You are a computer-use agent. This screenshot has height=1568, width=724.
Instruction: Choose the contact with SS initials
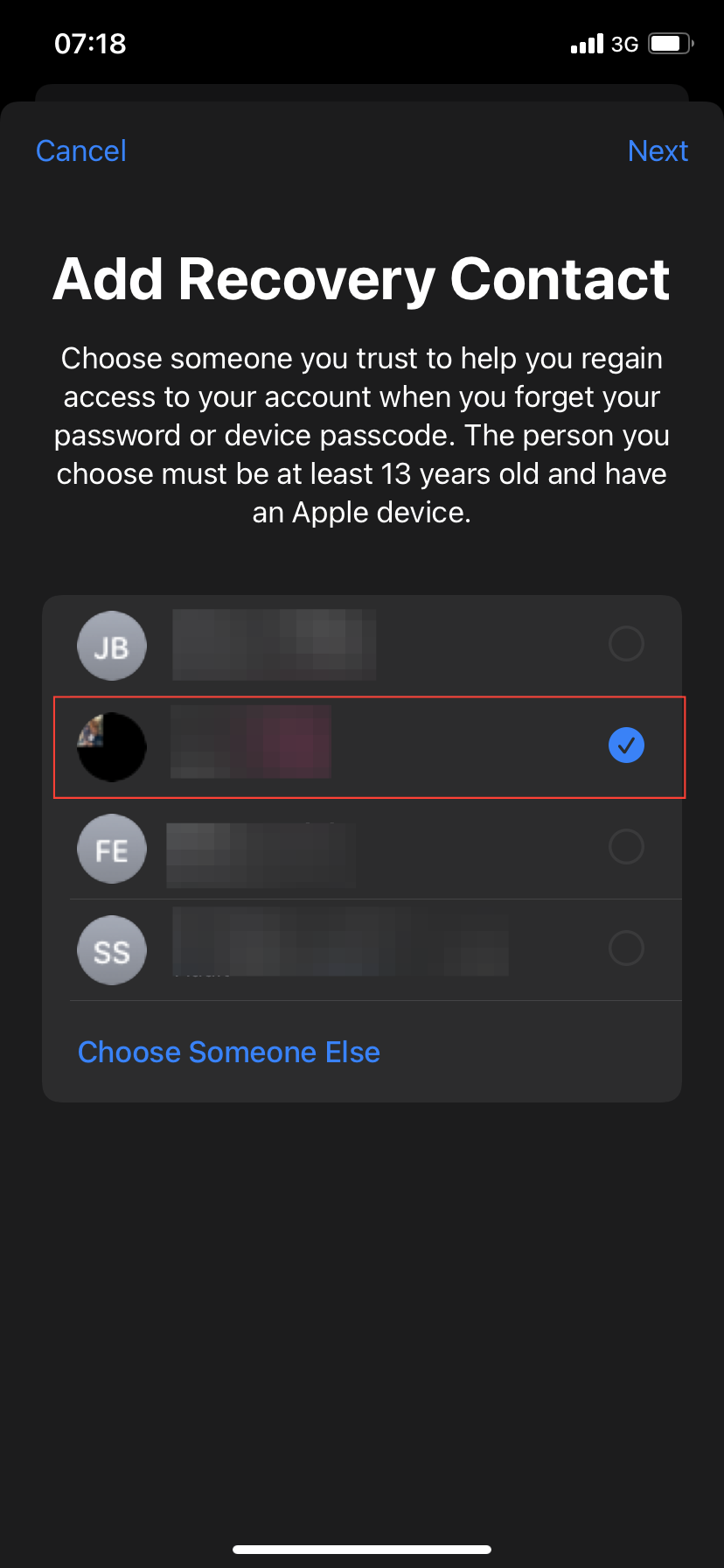point(625,948)
